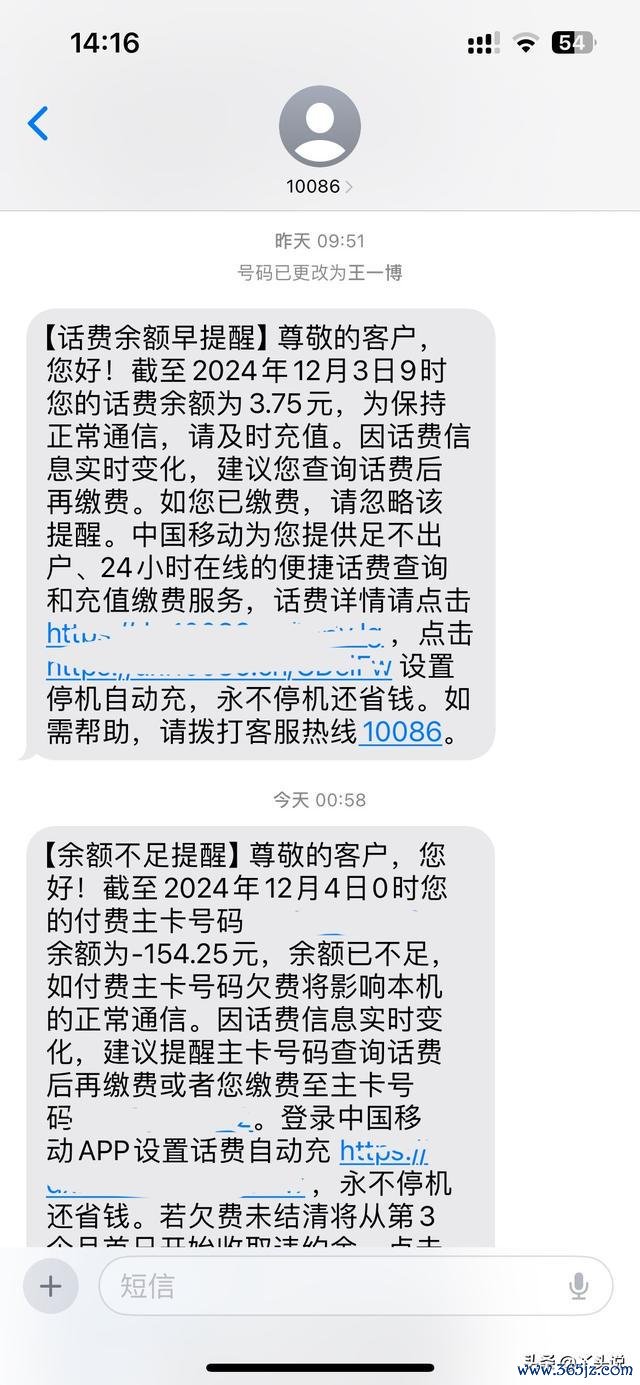Screen dimensions: 640x1385
Task: Open the plus attachments menu
Action: tap(51, 1286)
